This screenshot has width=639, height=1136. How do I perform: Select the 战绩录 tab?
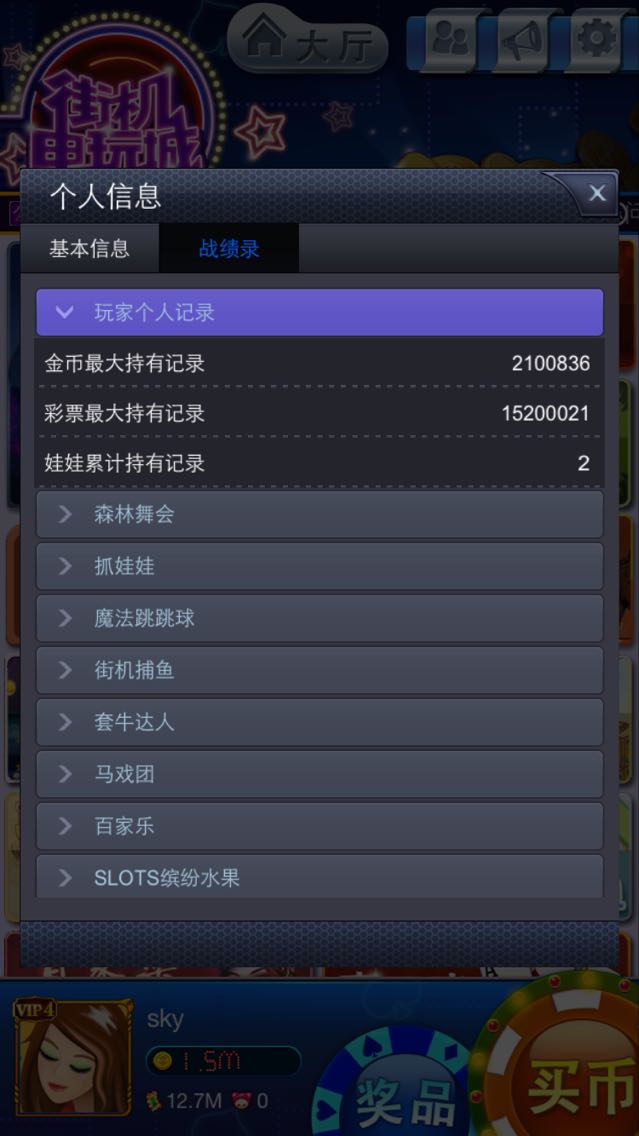[x=229, y=248]
